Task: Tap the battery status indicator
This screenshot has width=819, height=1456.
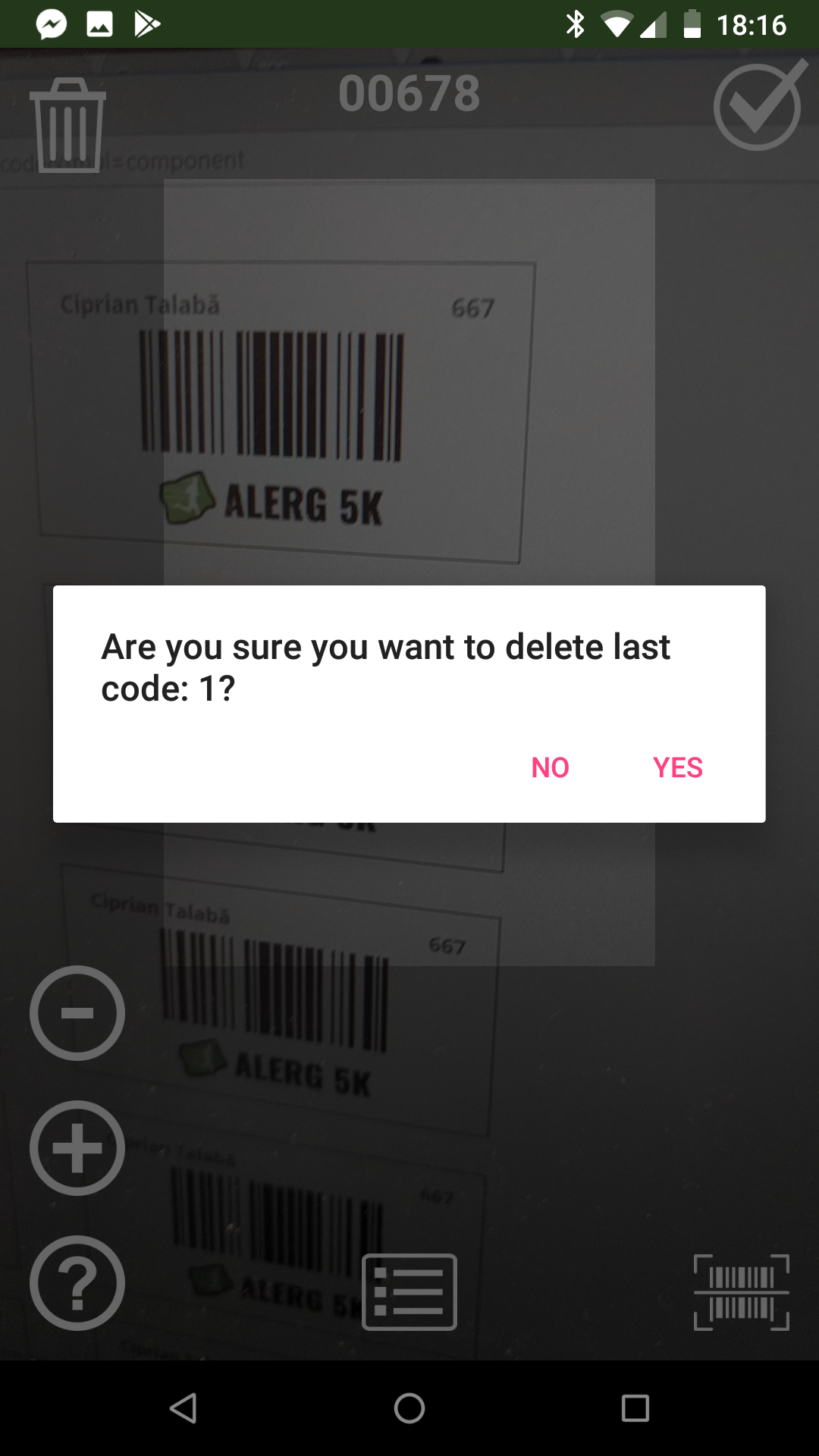Action: pos(694,24)
